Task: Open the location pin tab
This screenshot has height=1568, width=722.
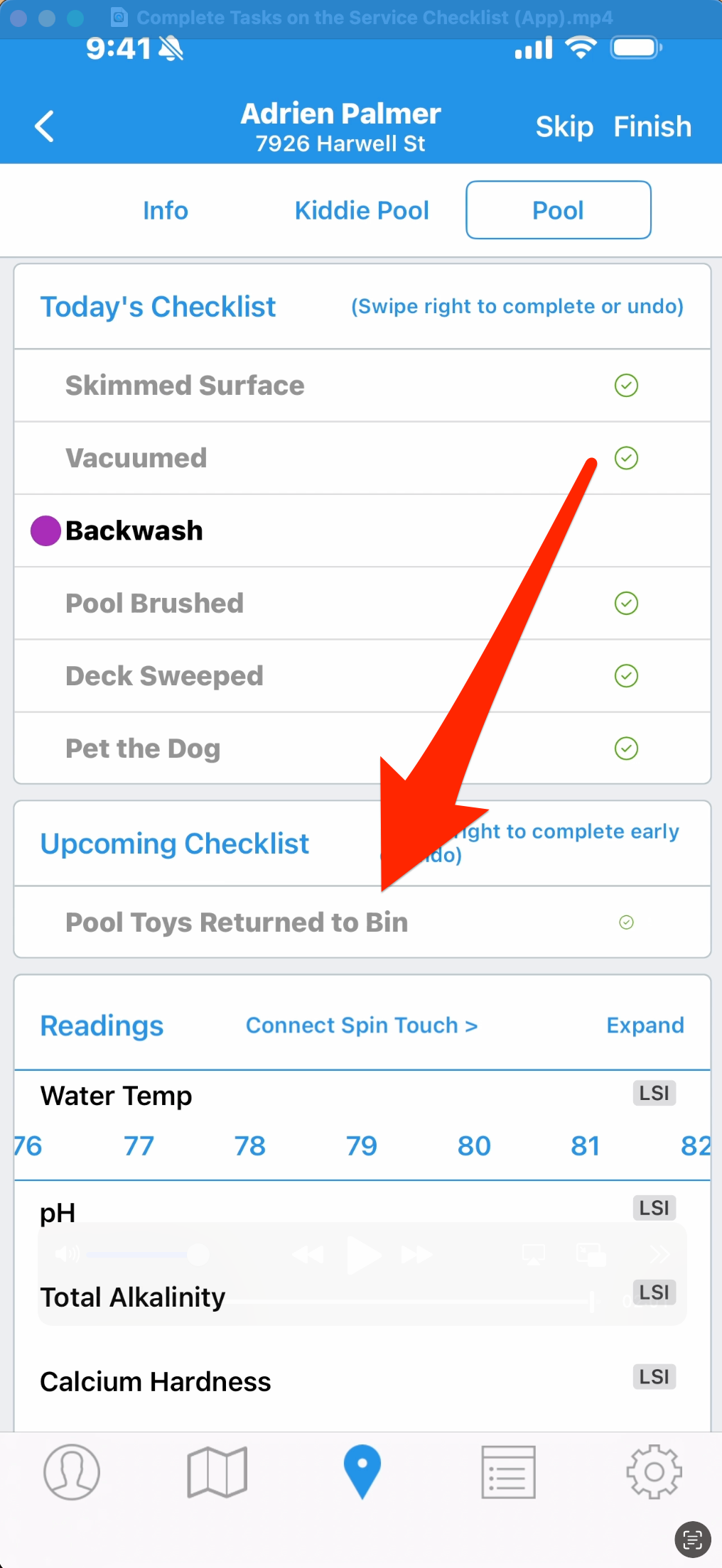Action: point(362,1472)
